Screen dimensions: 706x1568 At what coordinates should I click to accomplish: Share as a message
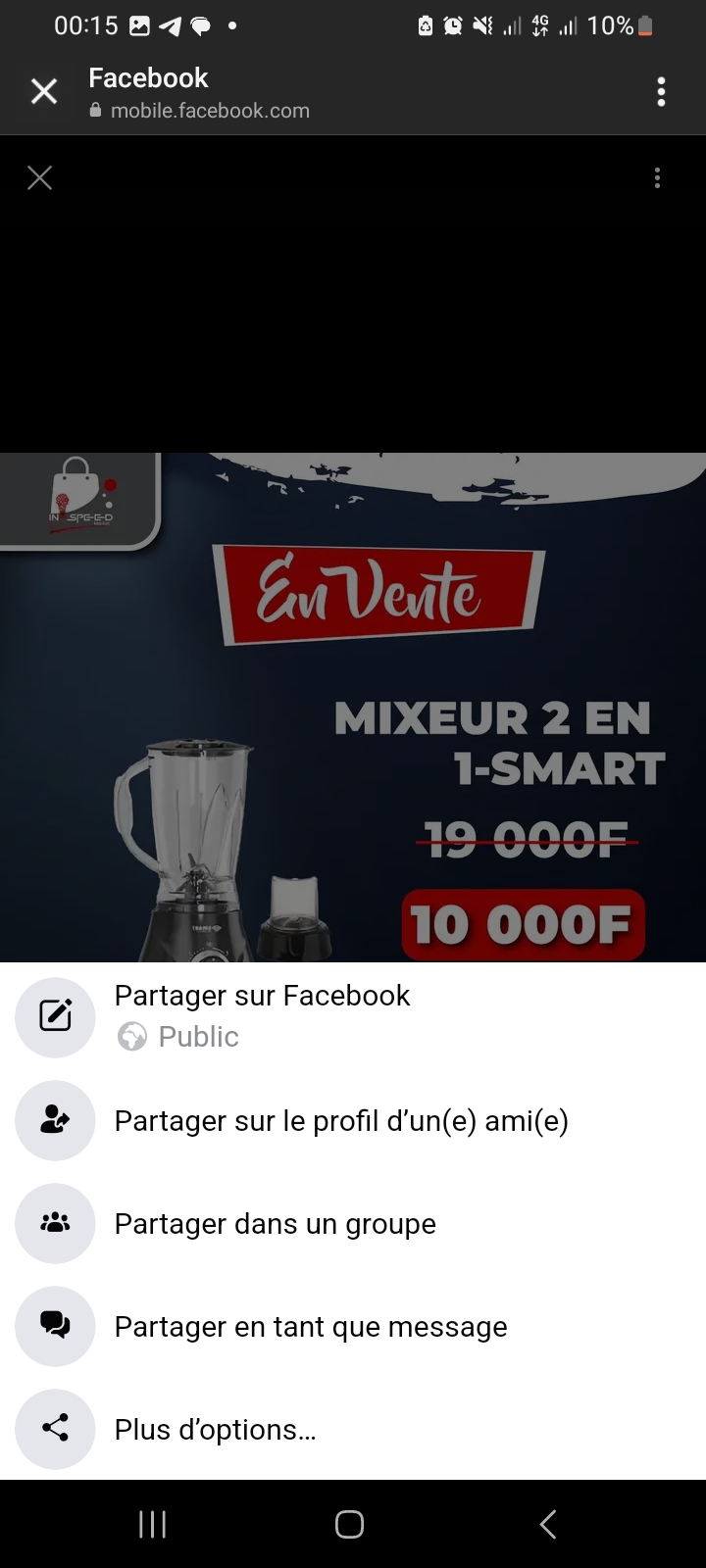pyautogui.click(x=310, y=1326)
